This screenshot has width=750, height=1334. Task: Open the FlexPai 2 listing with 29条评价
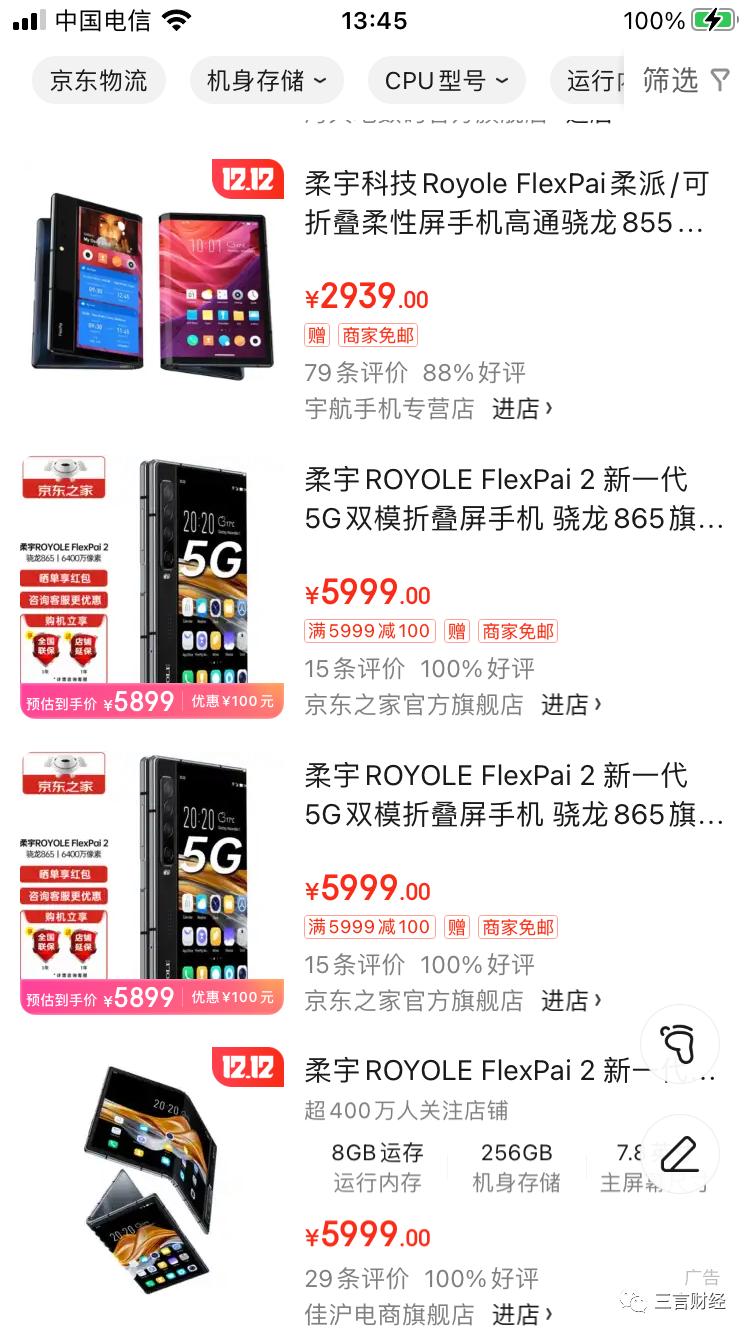point(508,1071)
